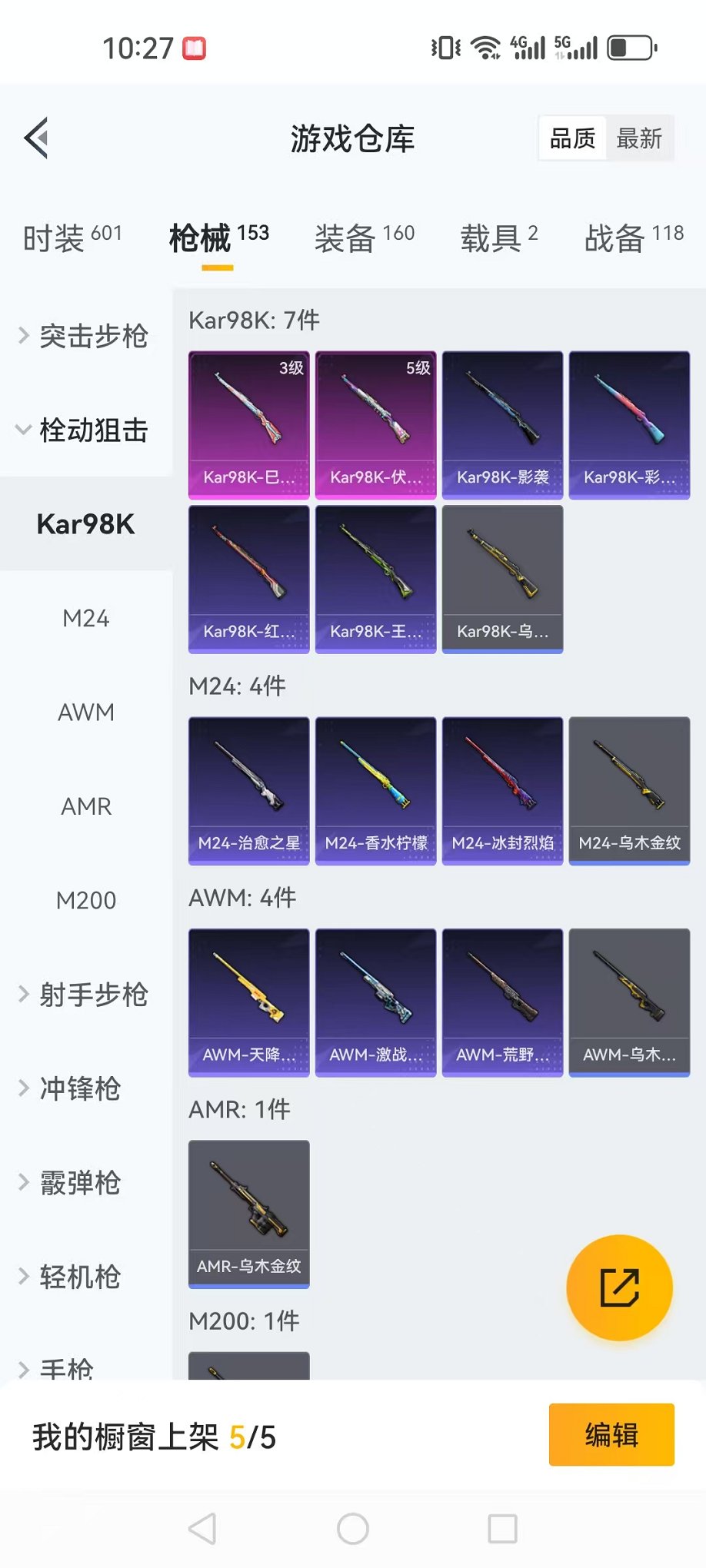Tap the 编辑 button
Screen dimensions: 706x1568
611,1434
